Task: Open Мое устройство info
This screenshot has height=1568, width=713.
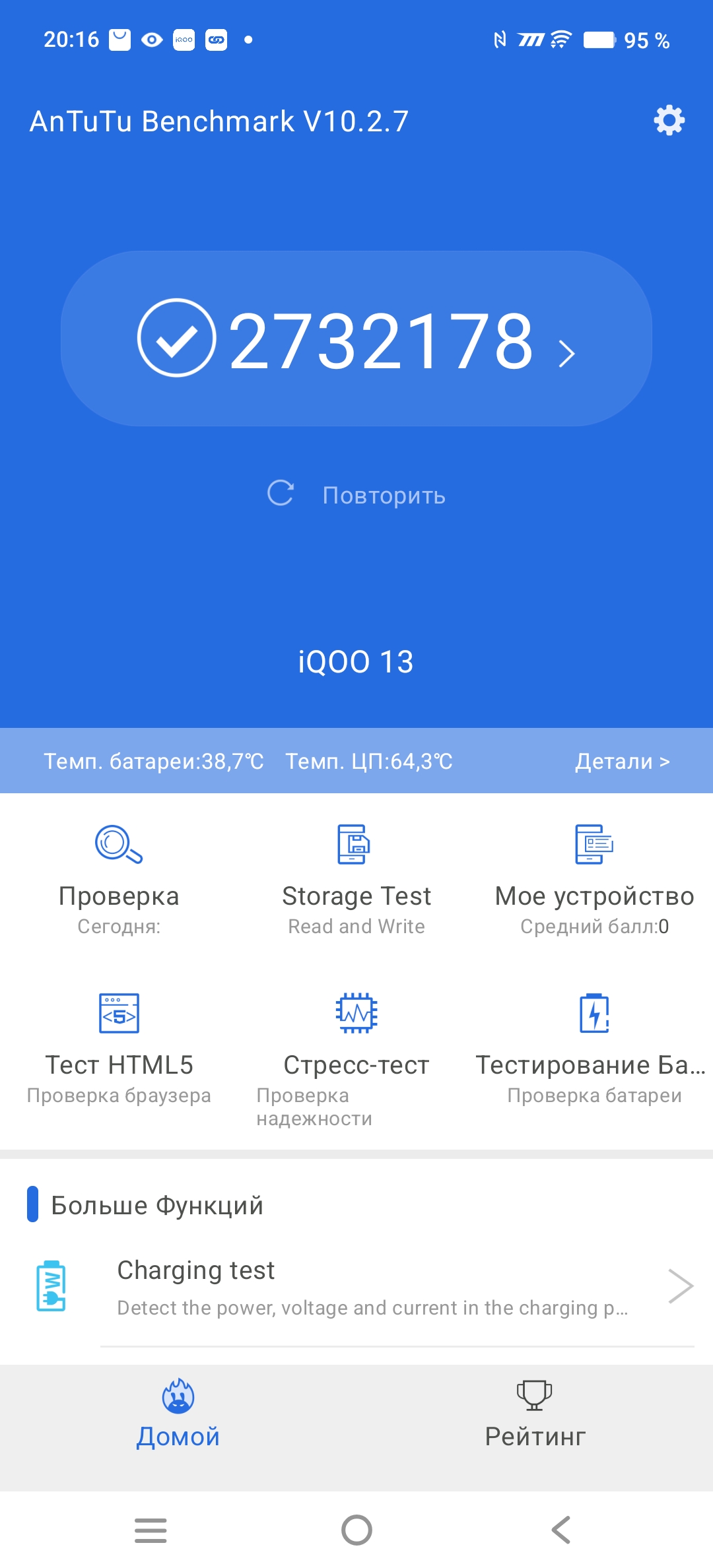Action: [x=594, y=878]
